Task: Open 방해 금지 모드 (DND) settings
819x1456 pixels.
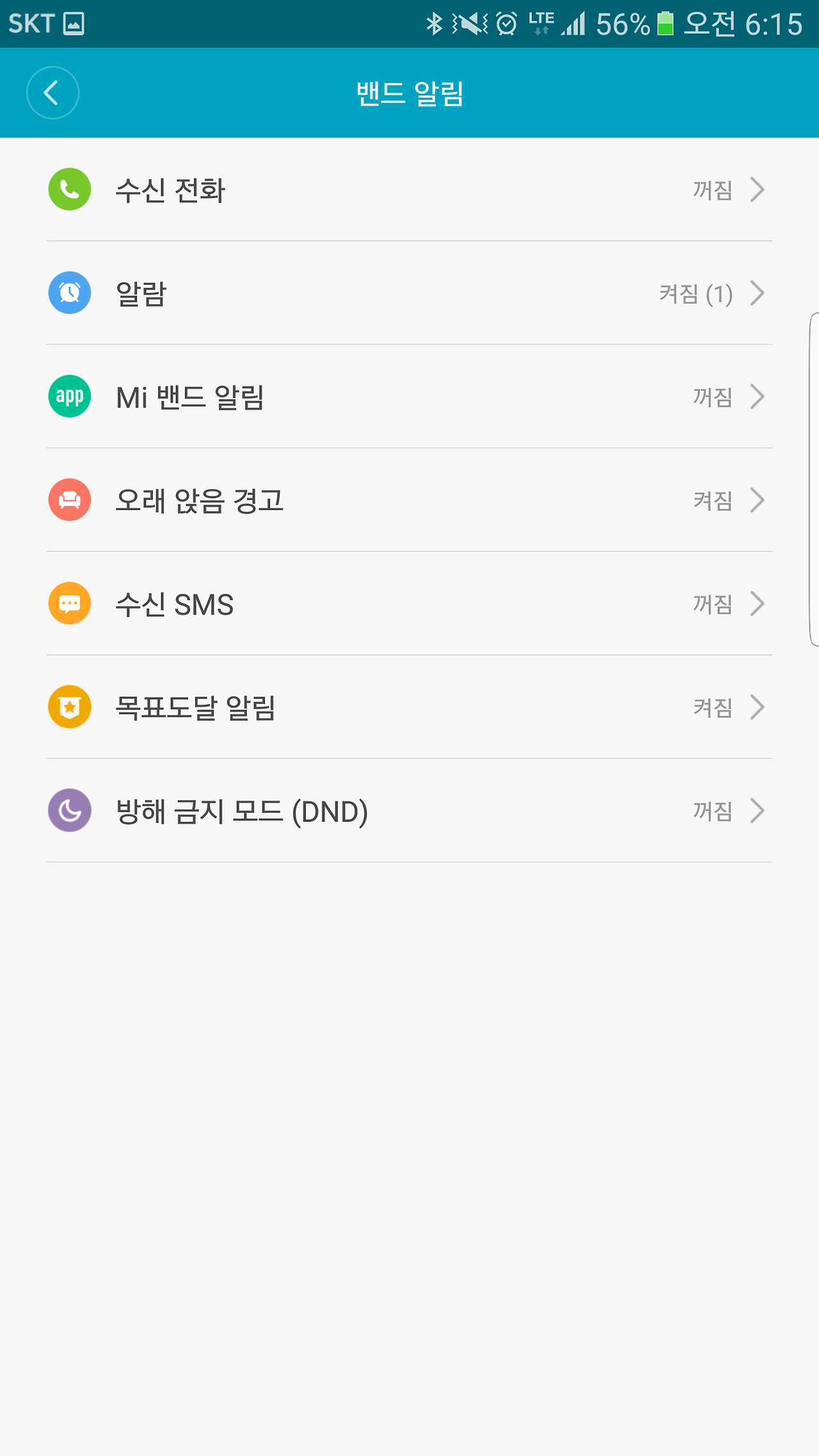Action: pos(409,811)
